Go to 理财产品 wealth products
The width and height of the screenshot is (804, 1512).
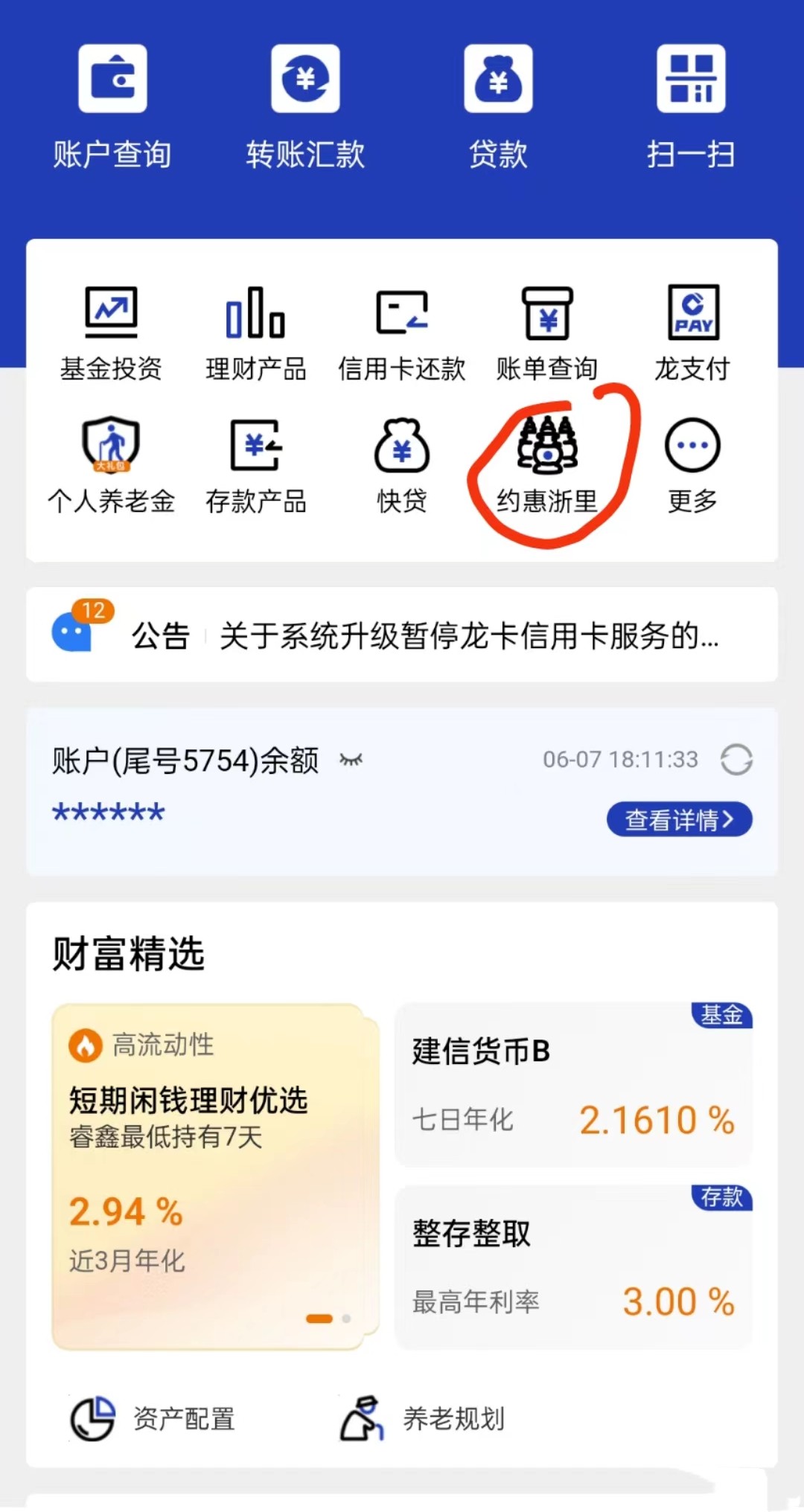[256, 333]
